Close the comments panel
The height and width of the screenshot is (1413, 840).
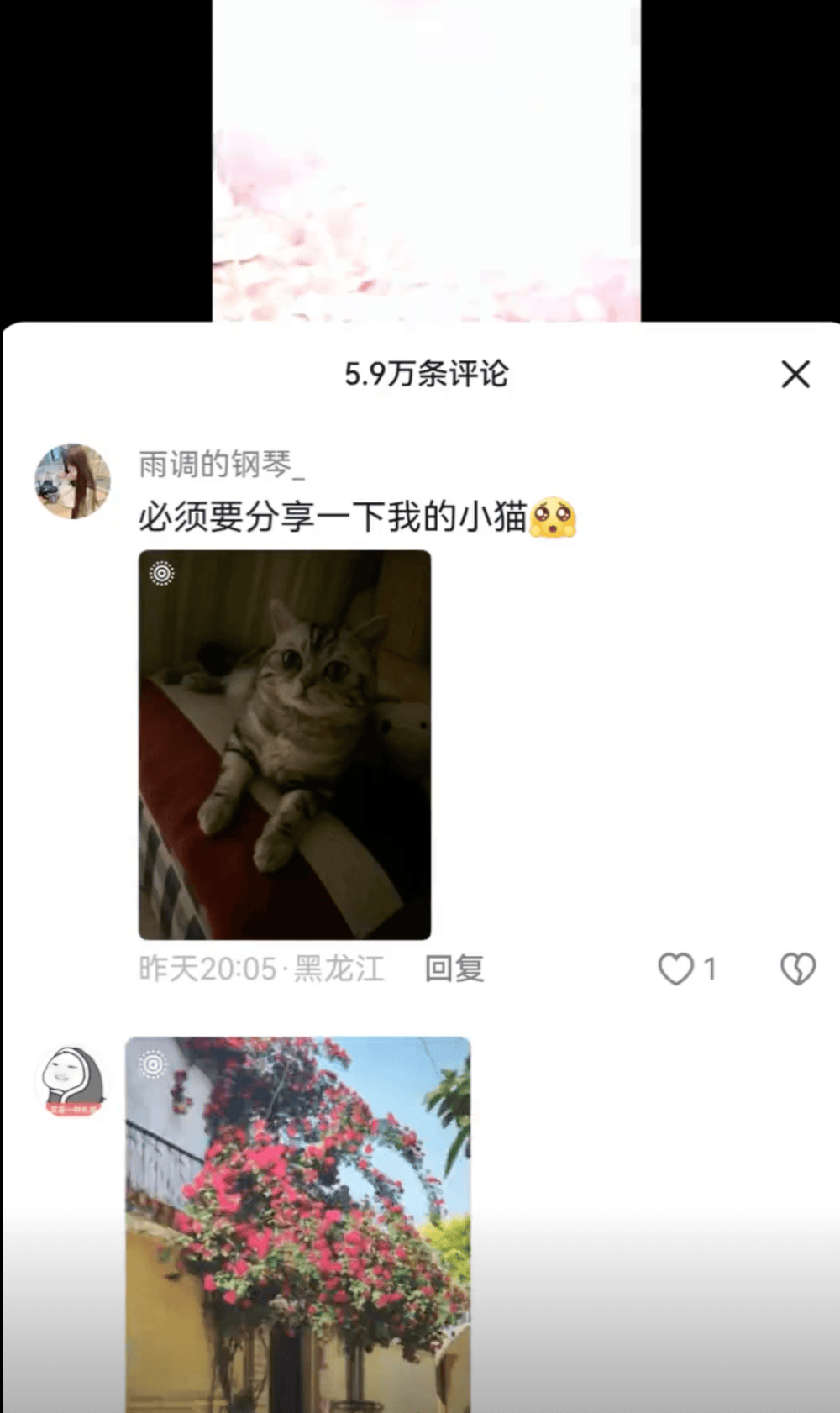pyautogui.click(x=795, y=374)
